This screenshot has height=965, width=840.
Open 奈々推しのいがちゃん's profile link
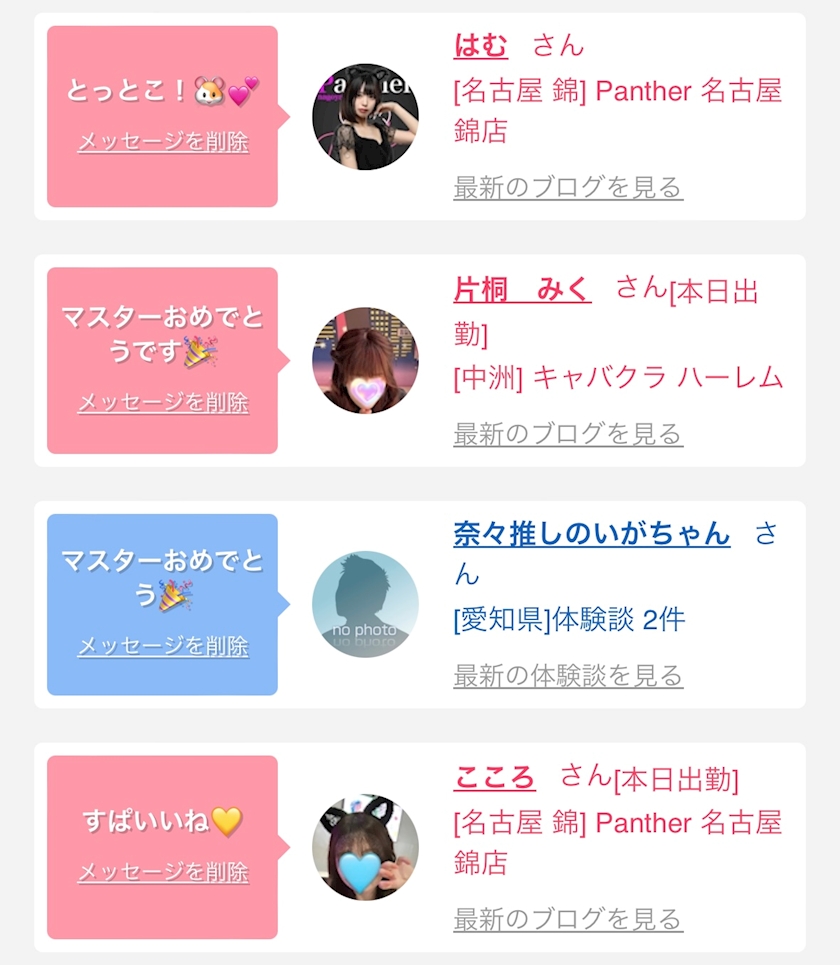591,534
